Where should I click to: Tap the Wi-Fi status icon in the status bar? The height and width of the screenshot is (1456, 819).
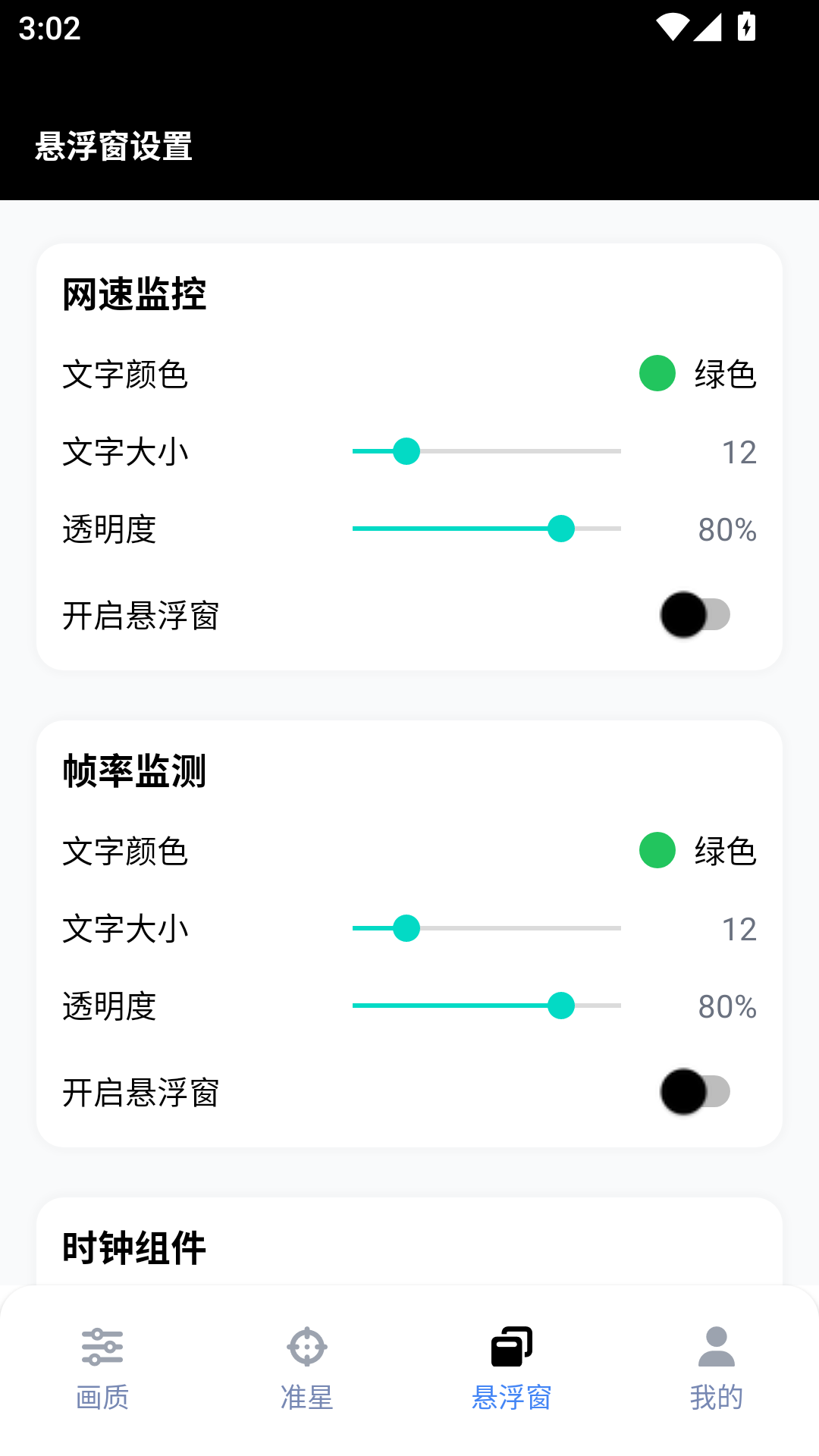pyautogui.click(x=672, y=25)
